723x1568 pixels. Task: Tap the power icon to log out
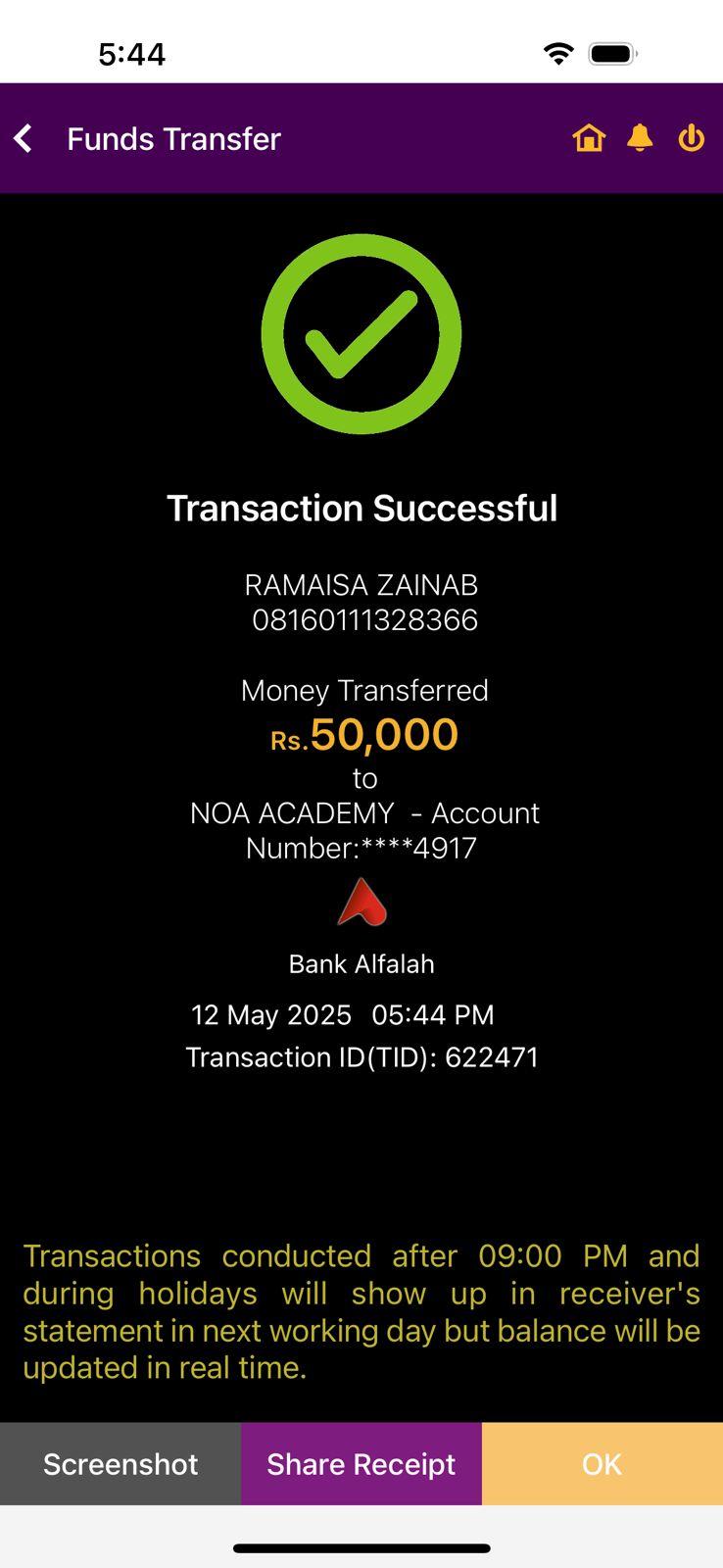[x=691, y=138]
